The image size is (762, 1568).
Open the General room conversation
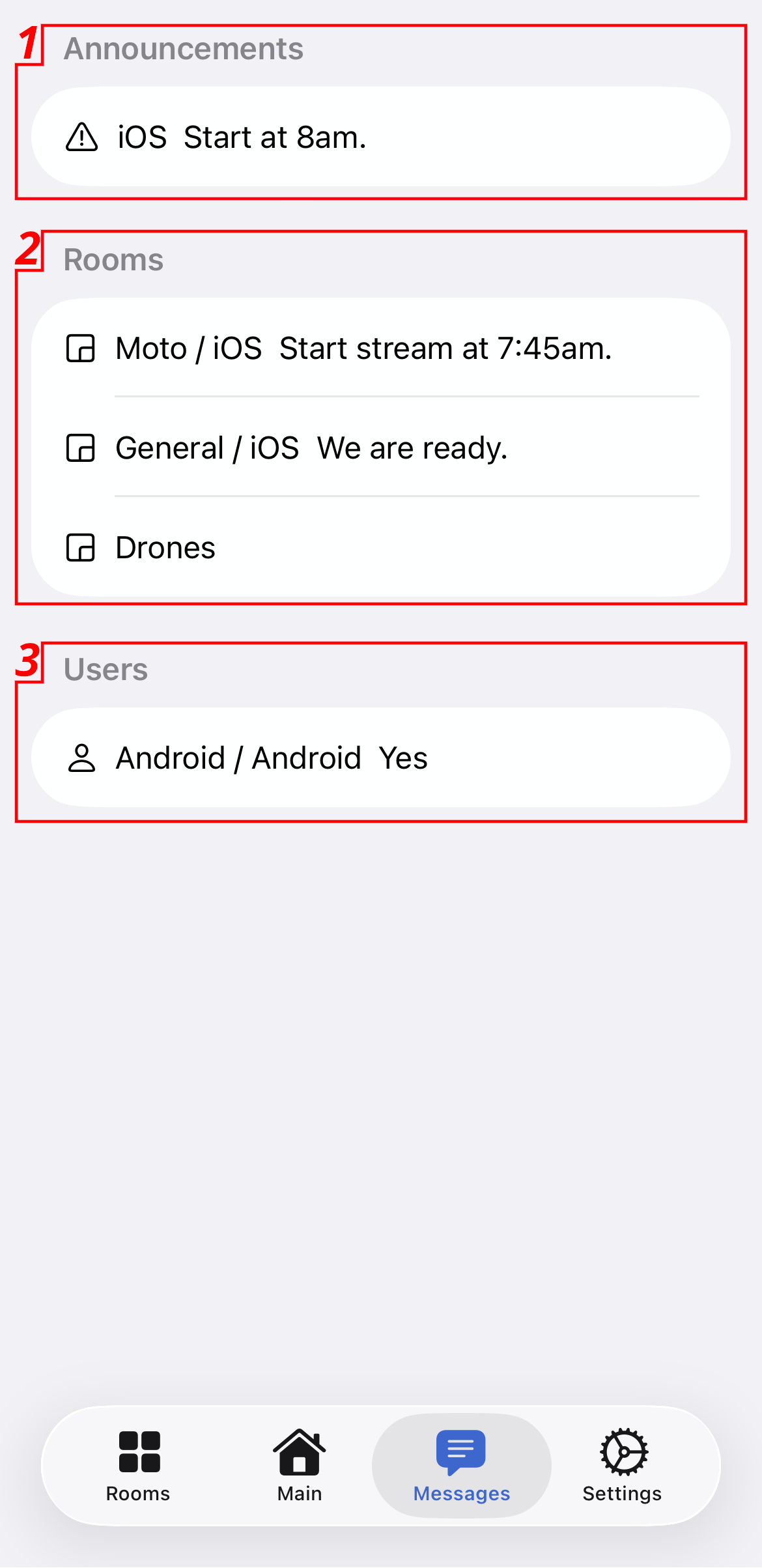pos(380,448)
